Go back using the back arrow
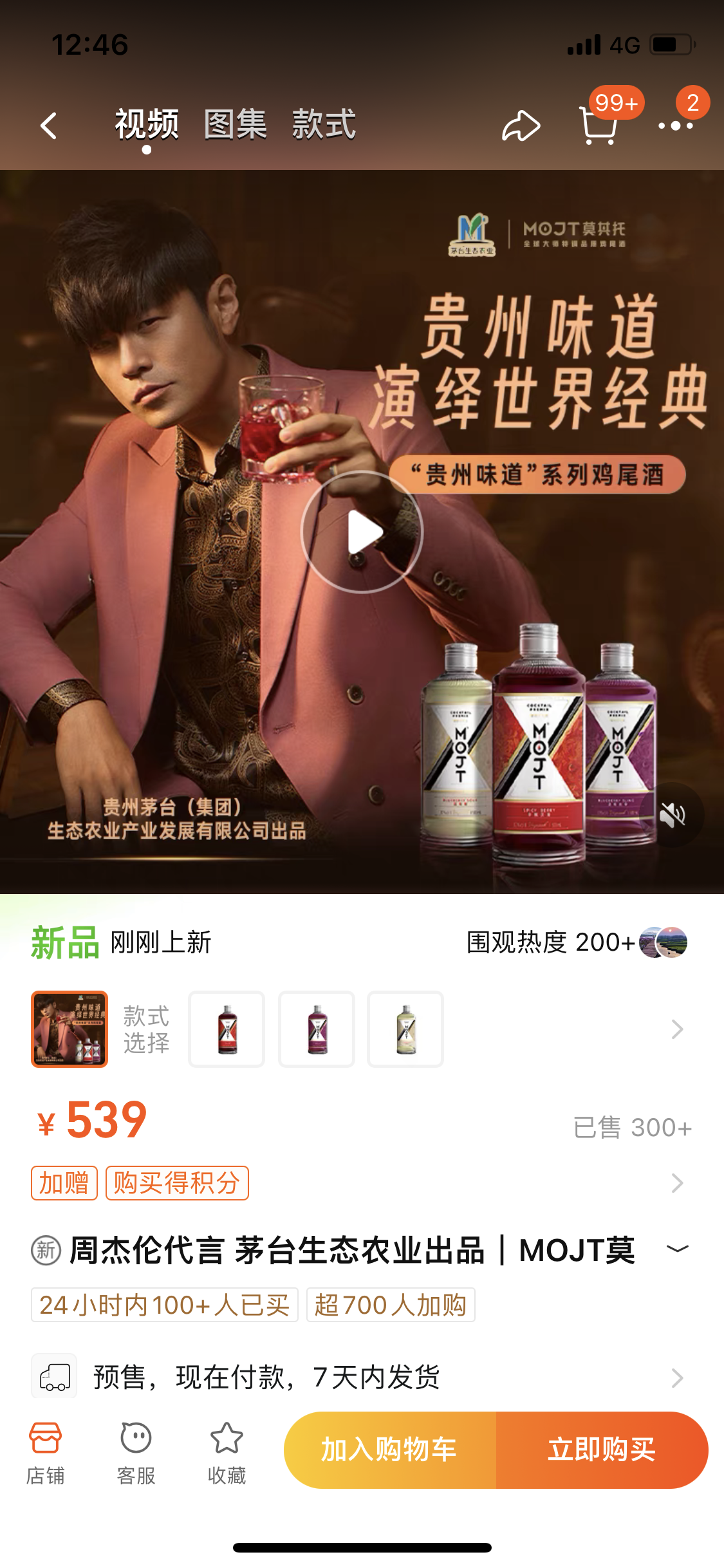Image resolution: width=724 pixels, height=1568 pixels. pyautogui.click(x=49, y=126)
